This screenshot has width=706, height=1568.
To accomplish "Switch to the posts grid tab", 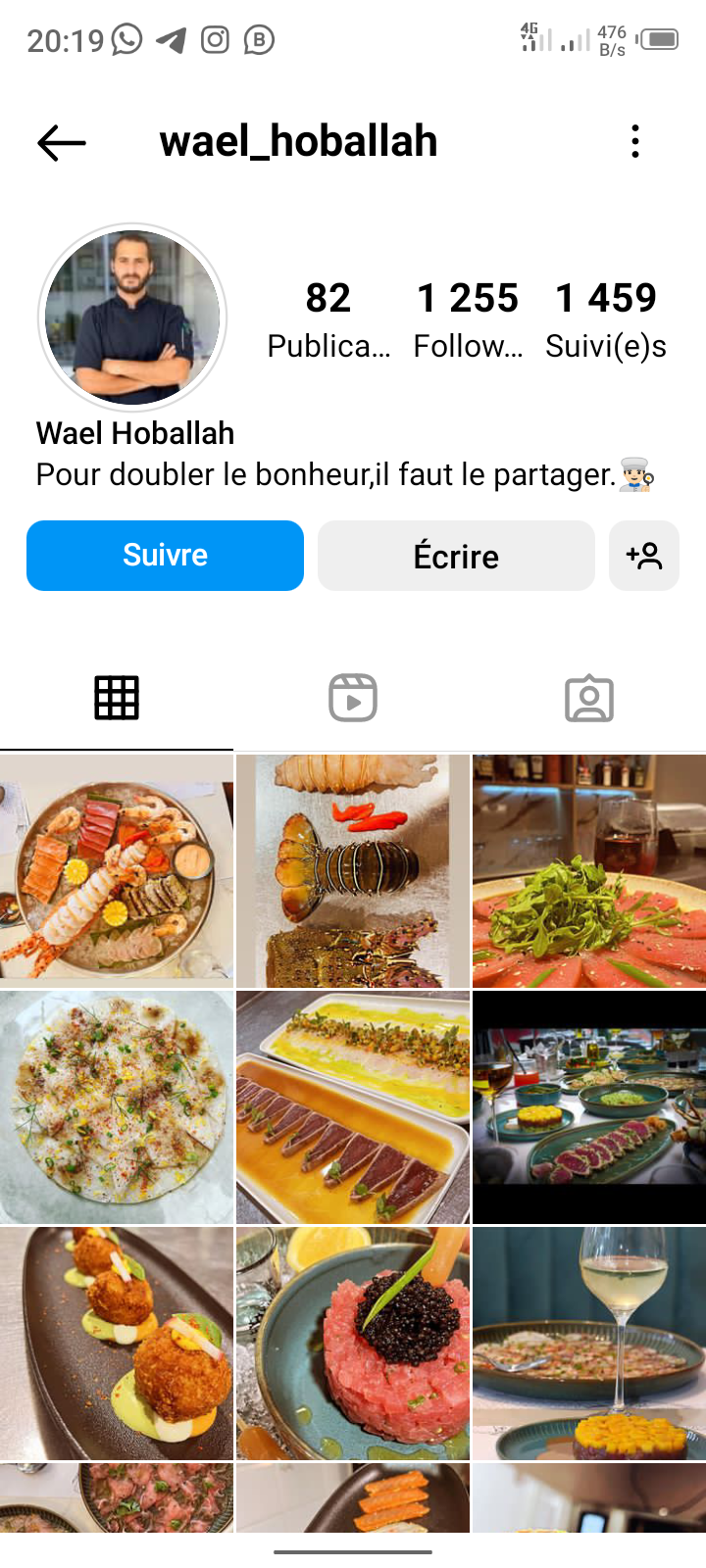I will (x=117, y=699).
